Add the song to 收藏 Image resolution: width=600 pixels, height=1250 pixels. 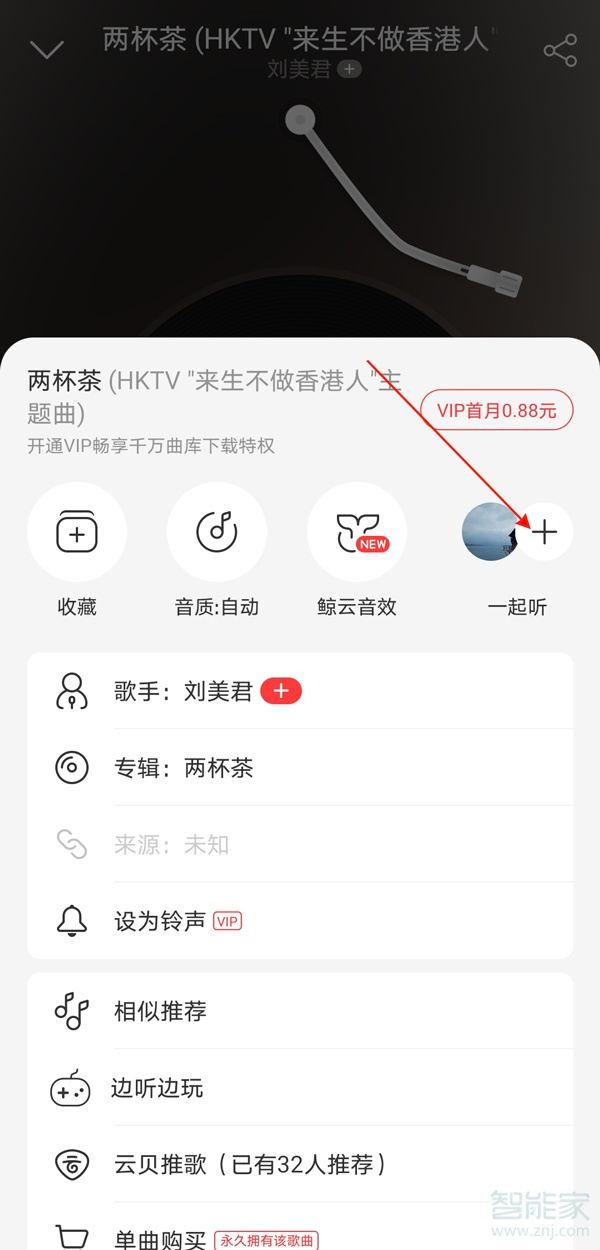tap(77, 532)
